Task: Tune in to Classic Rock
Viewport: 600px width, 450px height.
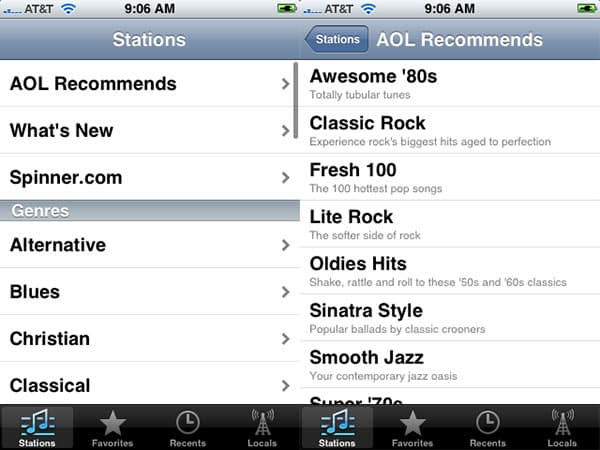Action: click(x=450, y=130)
